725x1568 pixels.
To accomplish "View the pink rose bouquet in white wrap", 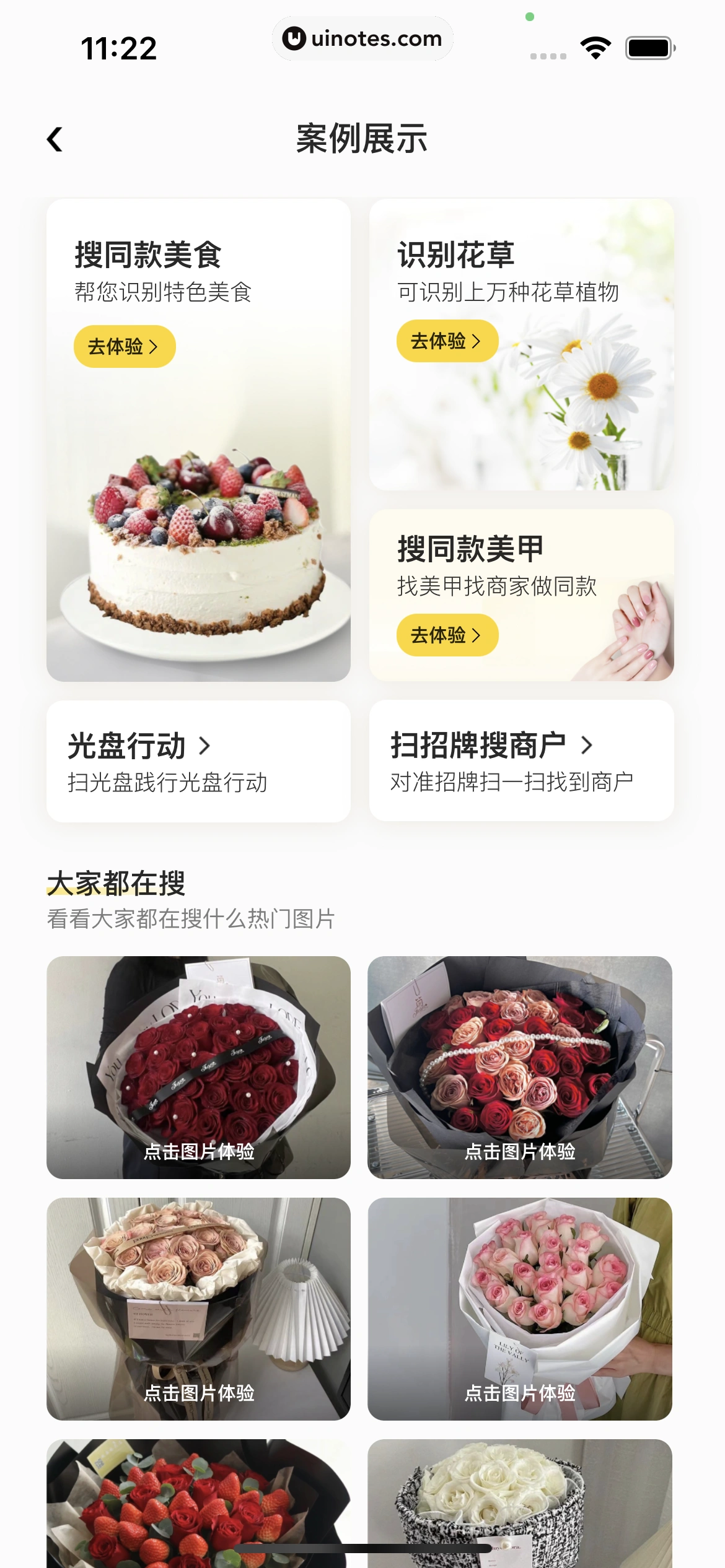I will tap(519, 1308).
